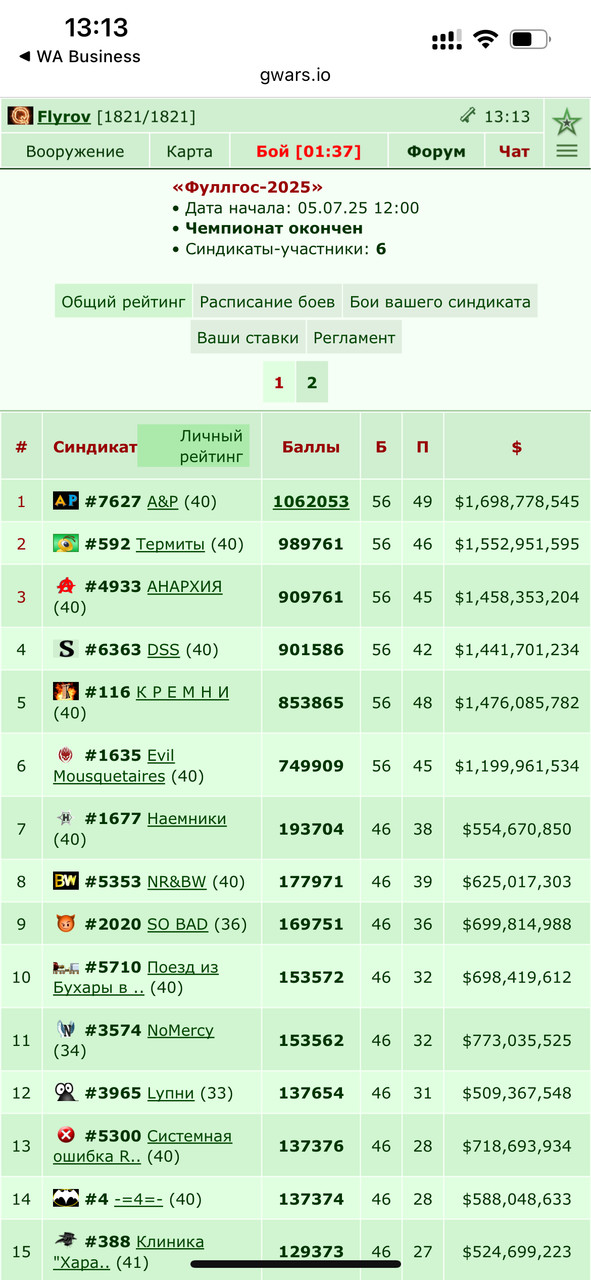Open the Бой timer link
Viewport: 591px width, 1280px height.
point(308,152)
